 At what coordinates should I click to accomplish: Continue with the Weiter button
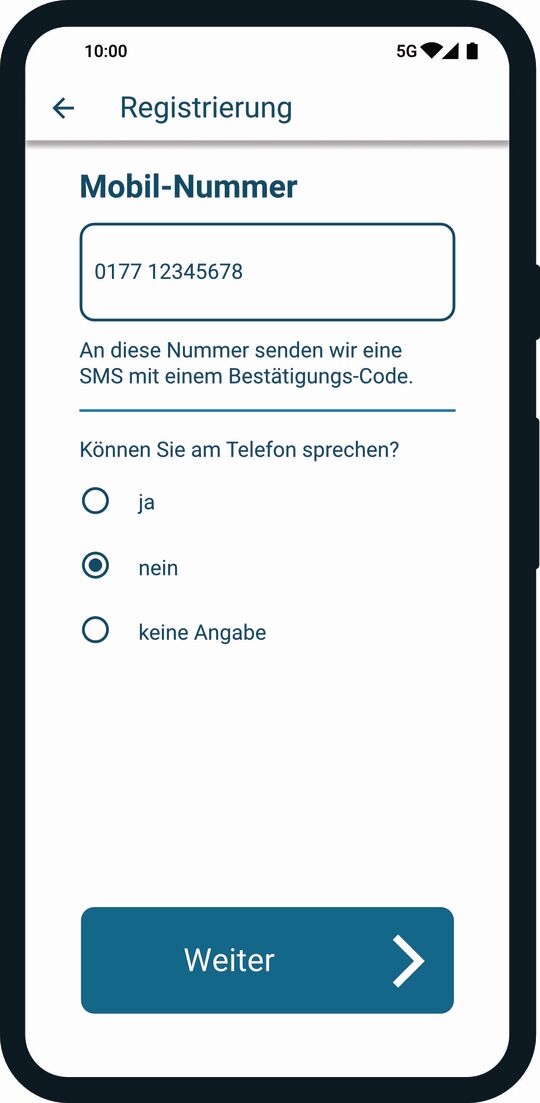pos(267,960)
